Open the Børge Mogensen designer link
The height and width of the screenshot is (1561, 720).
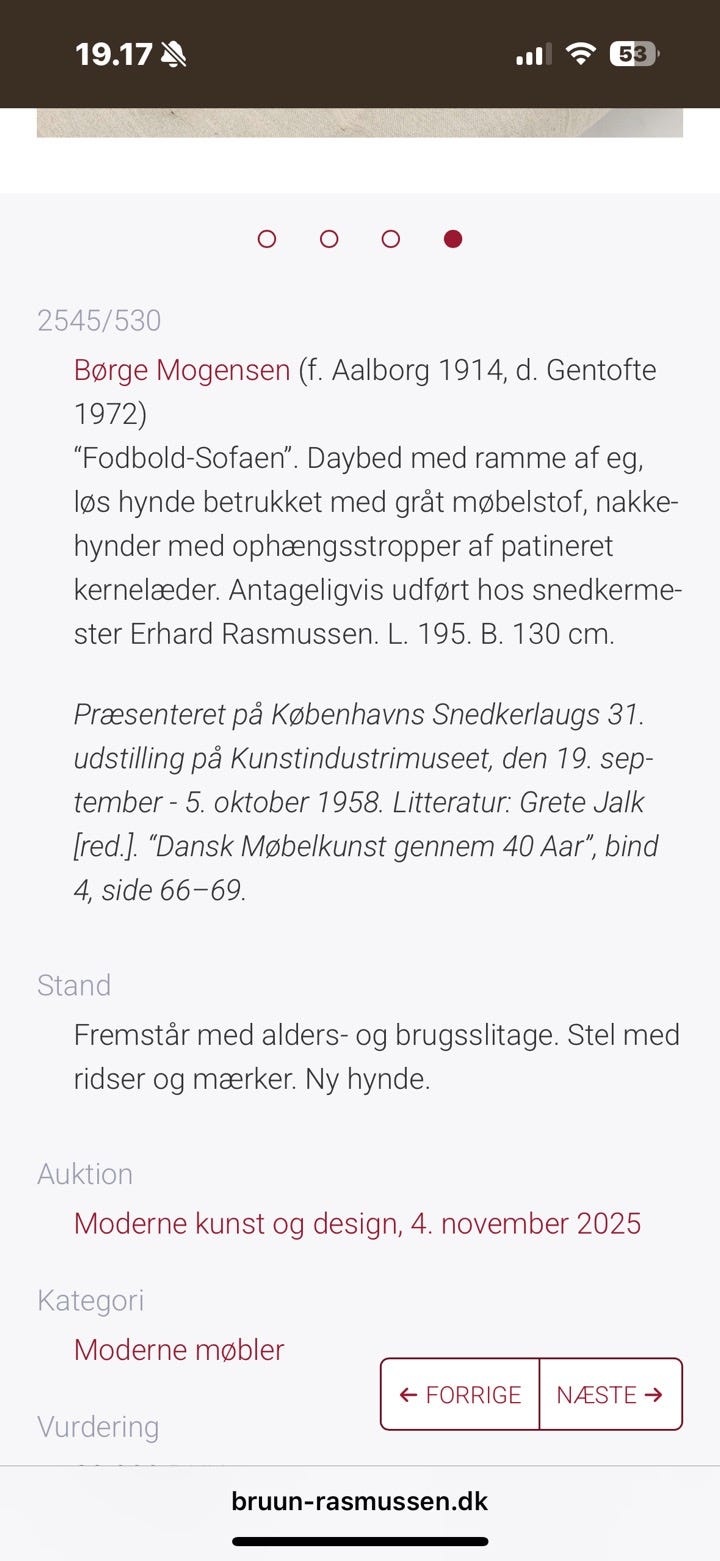pos(182,371)
